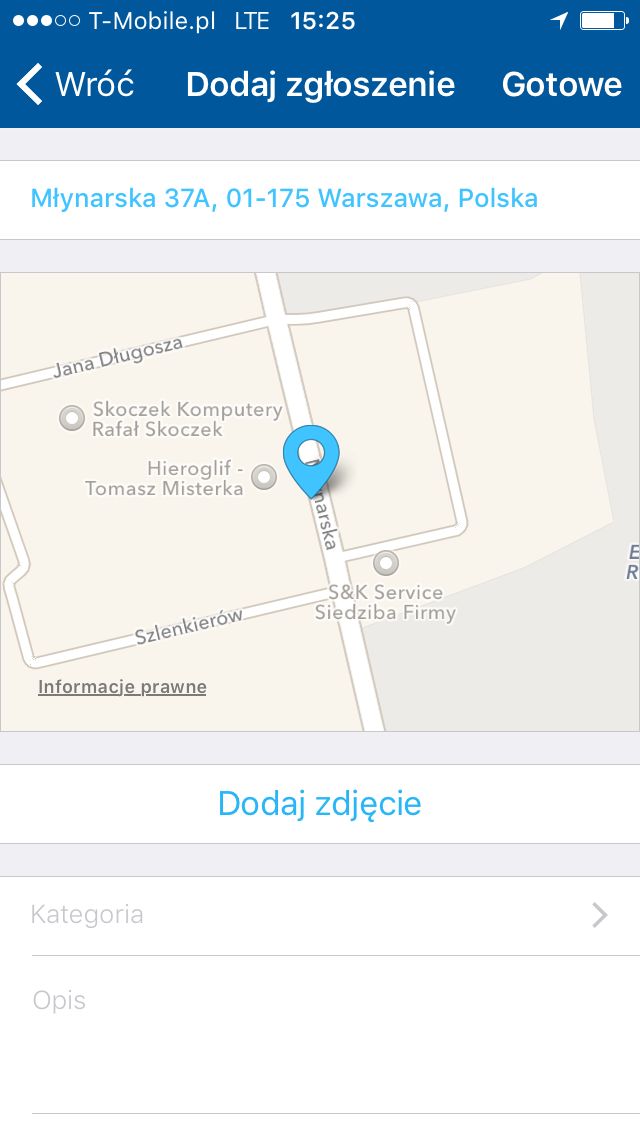Add a photo with Dodaj zdjęcie
The image size is (640, 1136).
click(x=320, y=803)
